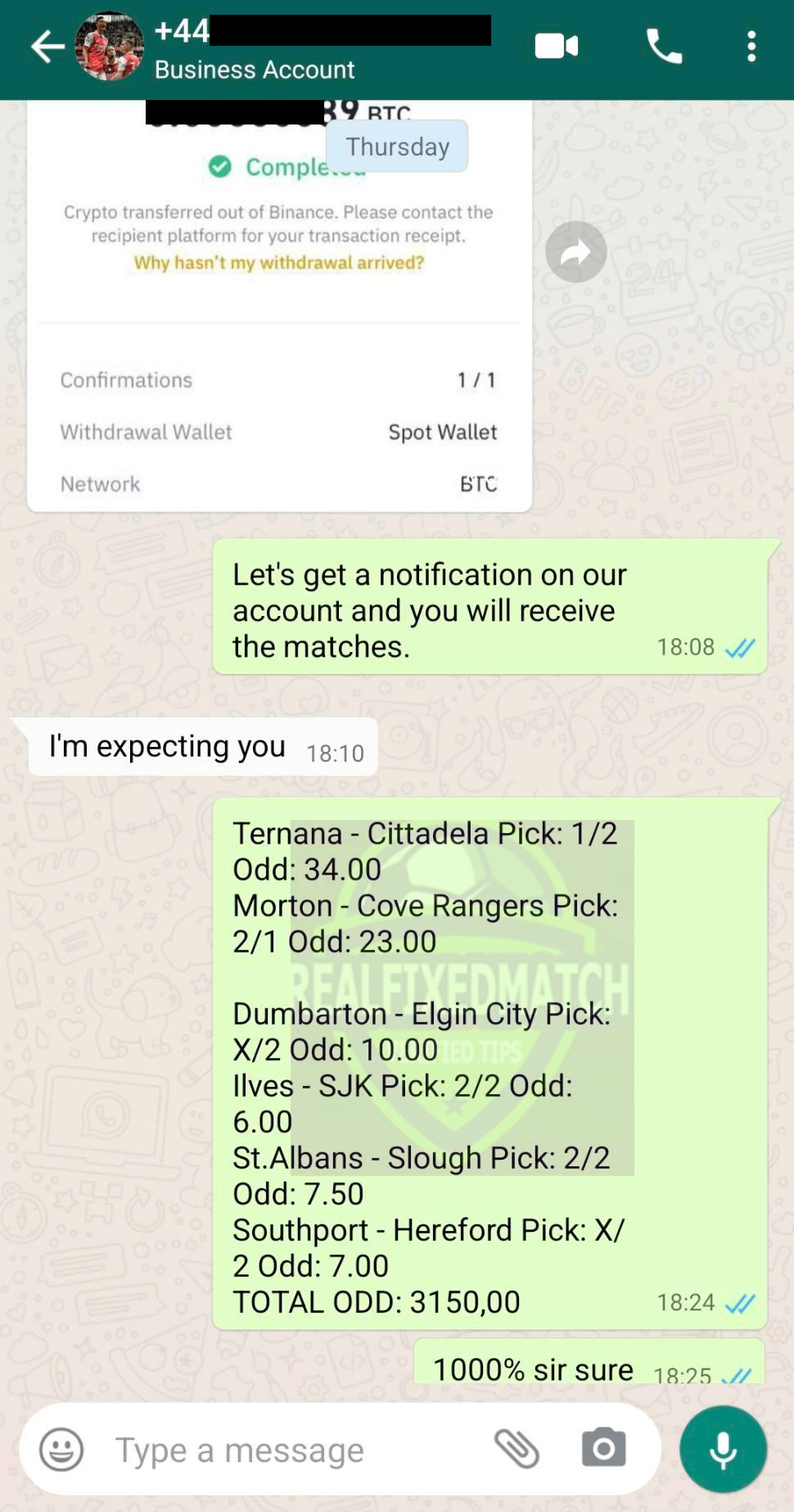
Task: Open the overflow menu
Action: point(751,47)
